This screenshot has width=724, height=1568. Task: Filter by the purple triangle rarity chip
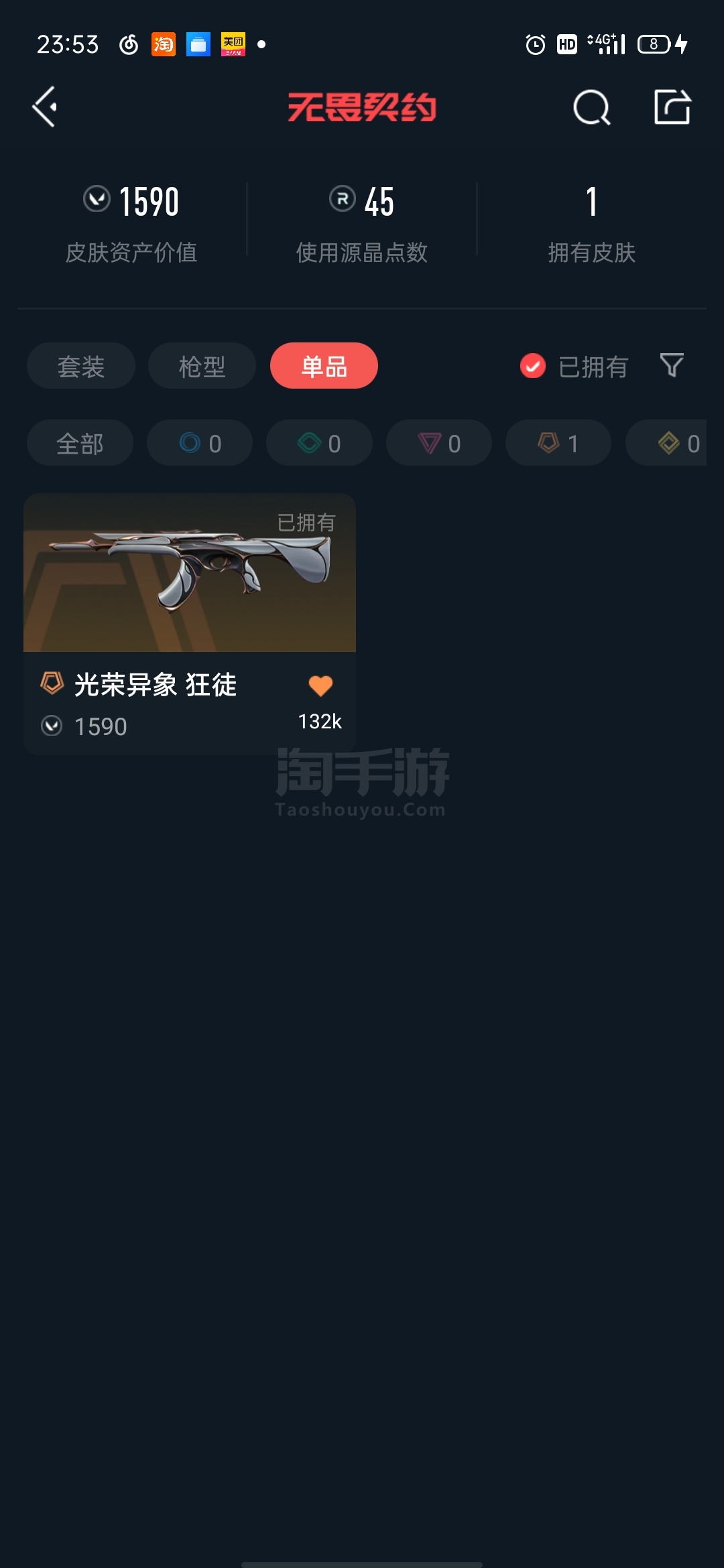(439, 443)
